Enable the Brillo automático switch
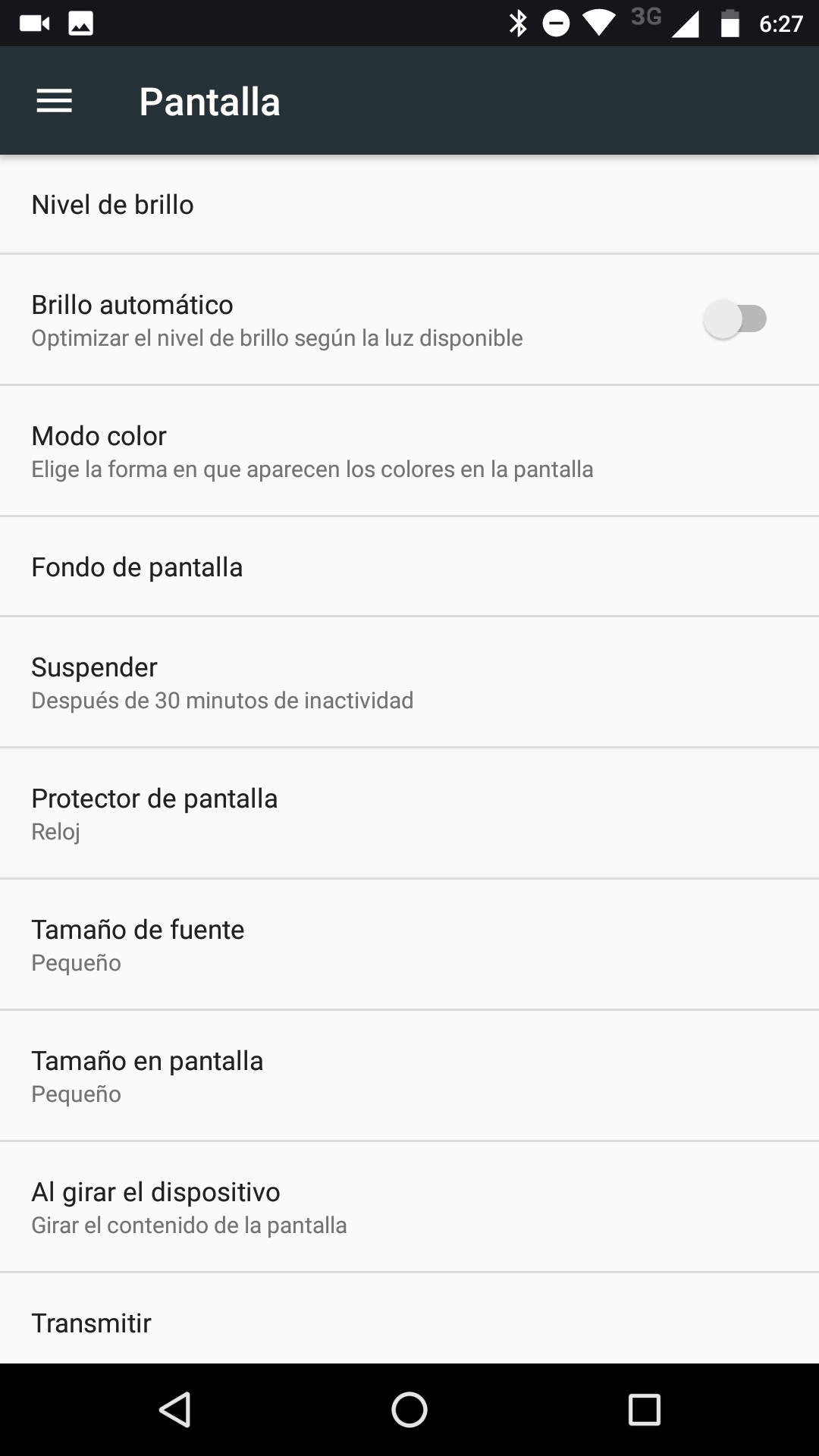Viewport: 819px width, 1456px height. [735, 319]
